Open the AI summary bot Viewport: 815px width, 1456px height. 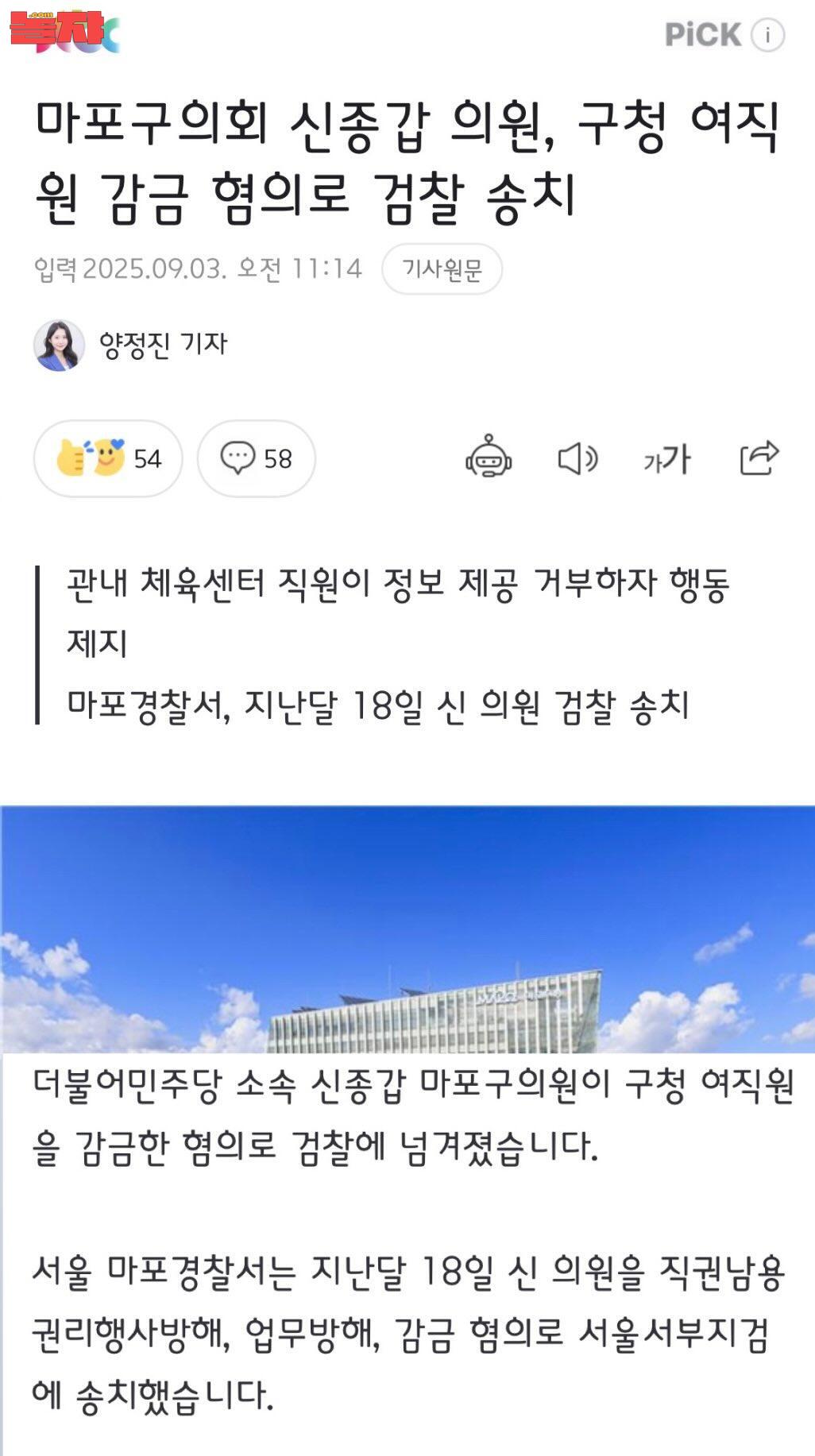pos(489,458)
